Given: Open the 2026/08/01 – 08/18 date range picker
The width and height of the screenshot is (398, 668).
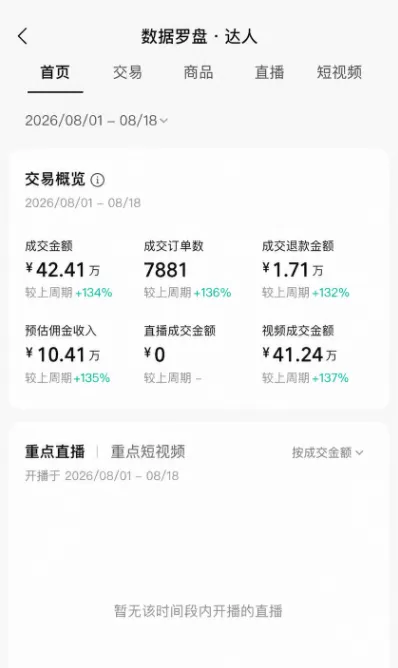Looking at the screenshot, I should coord(96,121).
